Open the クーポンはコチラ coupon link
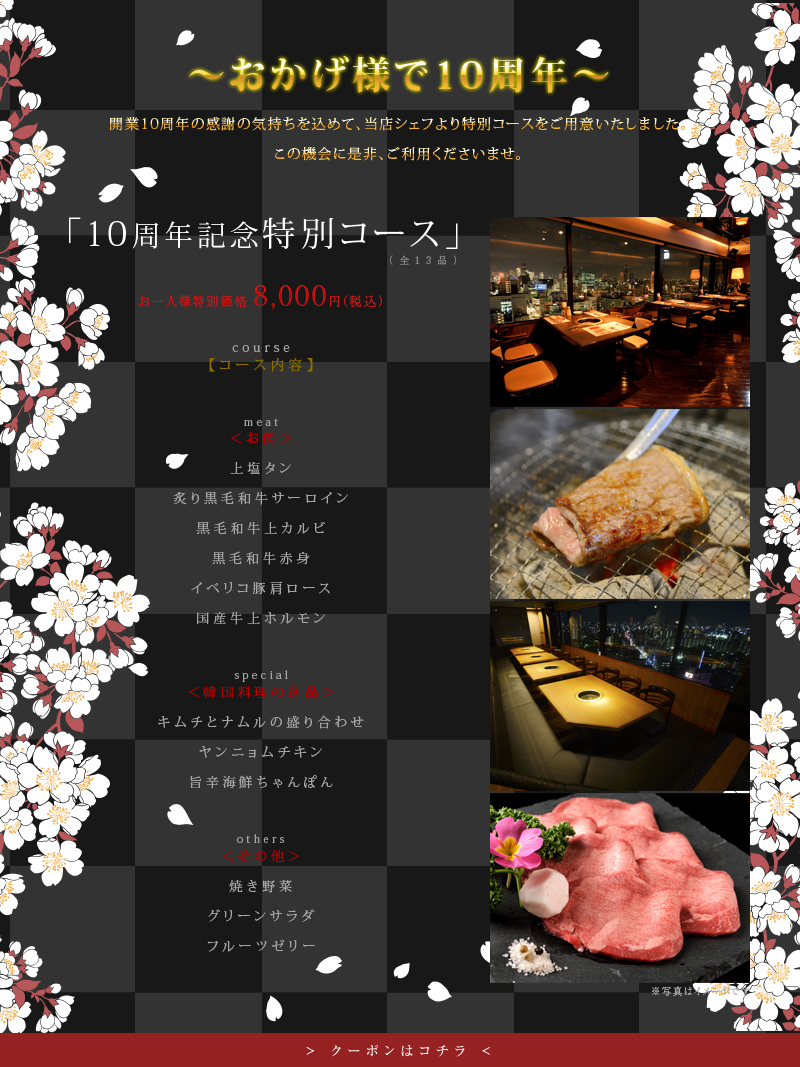The width and height of the screenshot is (800, 1067). 399,1050
